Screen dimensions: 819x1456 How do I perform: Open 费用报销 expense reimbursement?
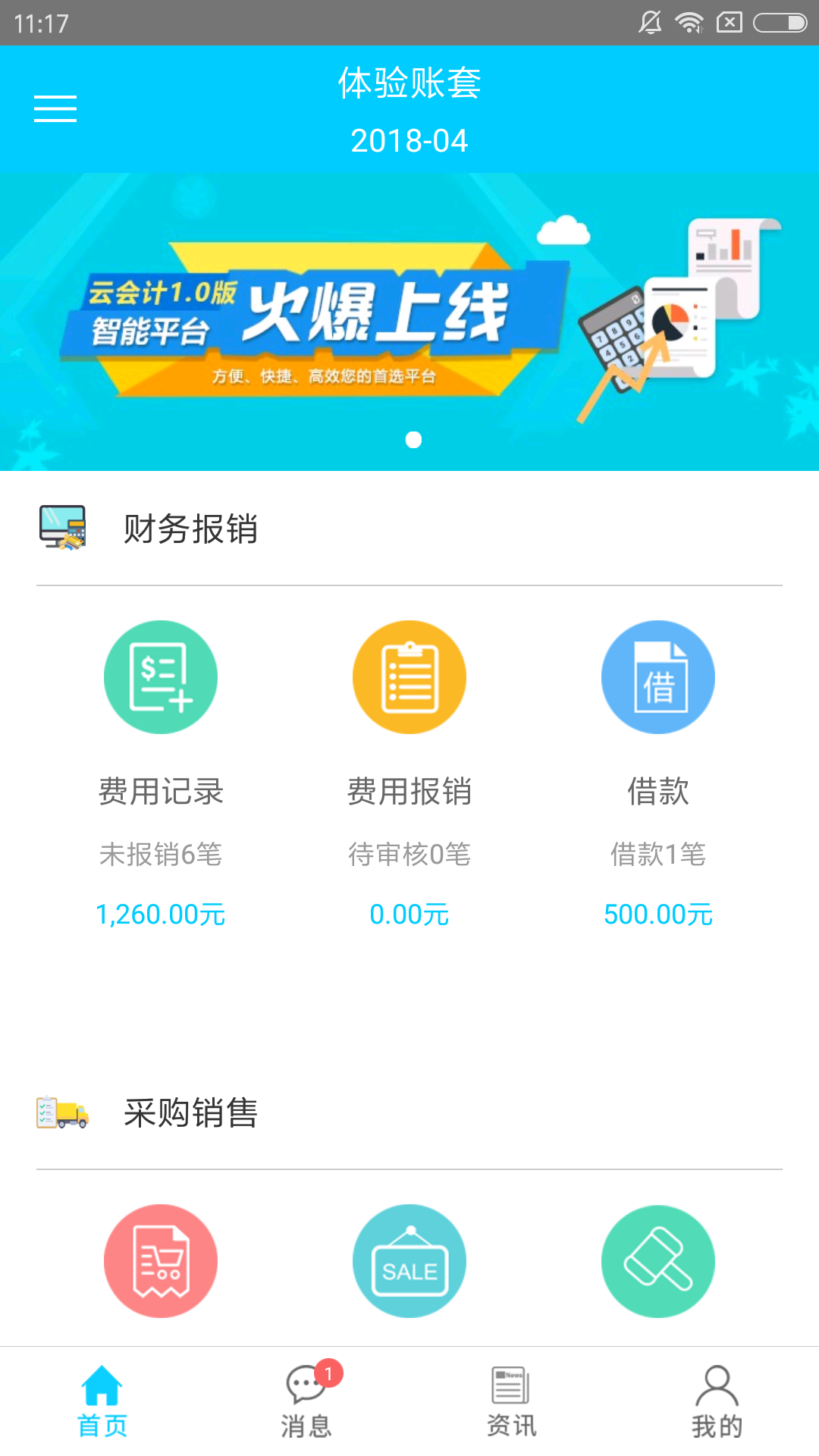tap(409, 677)
